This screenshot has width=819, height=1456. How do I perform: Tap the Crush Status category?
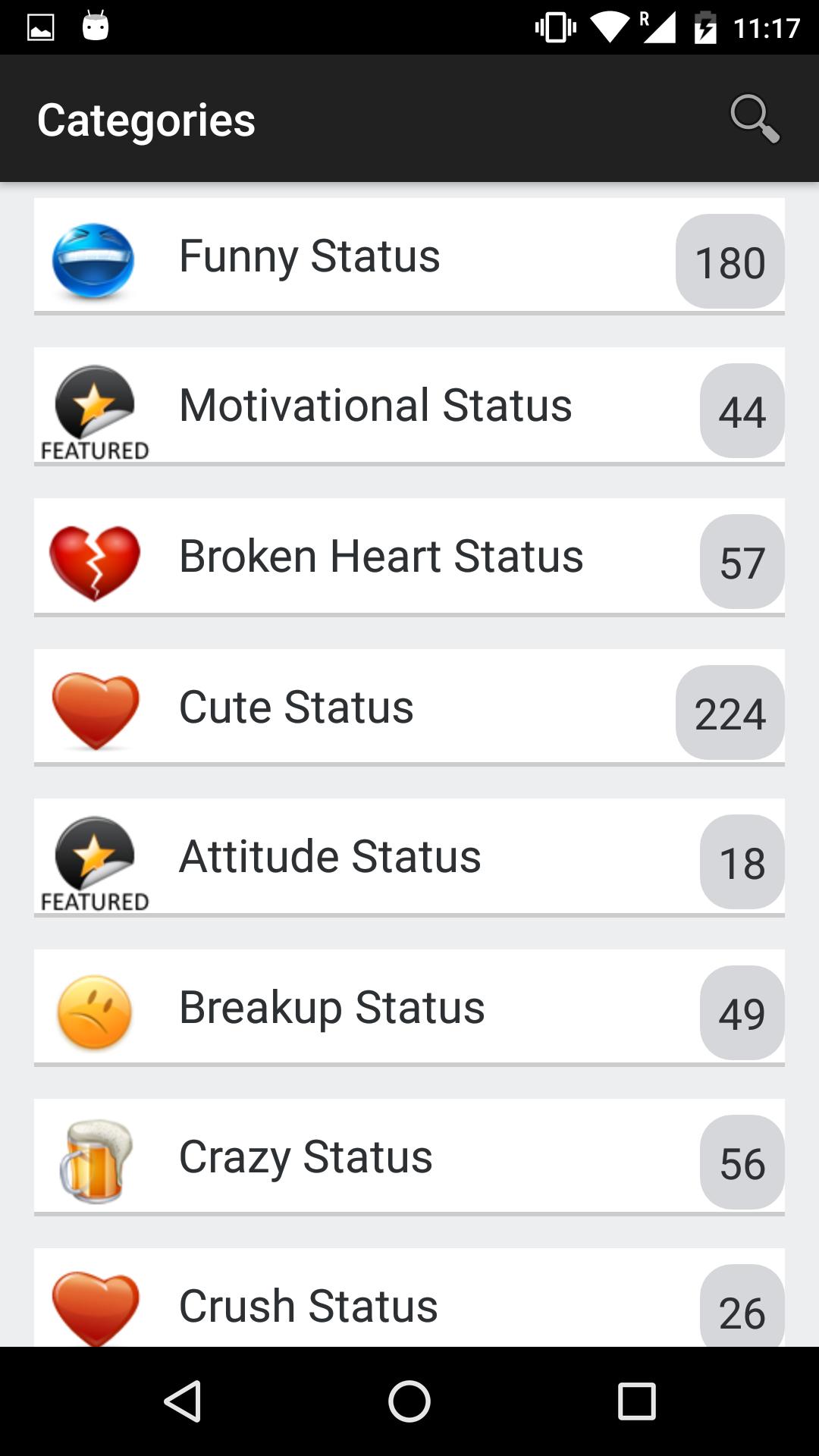coord(409,1303)
